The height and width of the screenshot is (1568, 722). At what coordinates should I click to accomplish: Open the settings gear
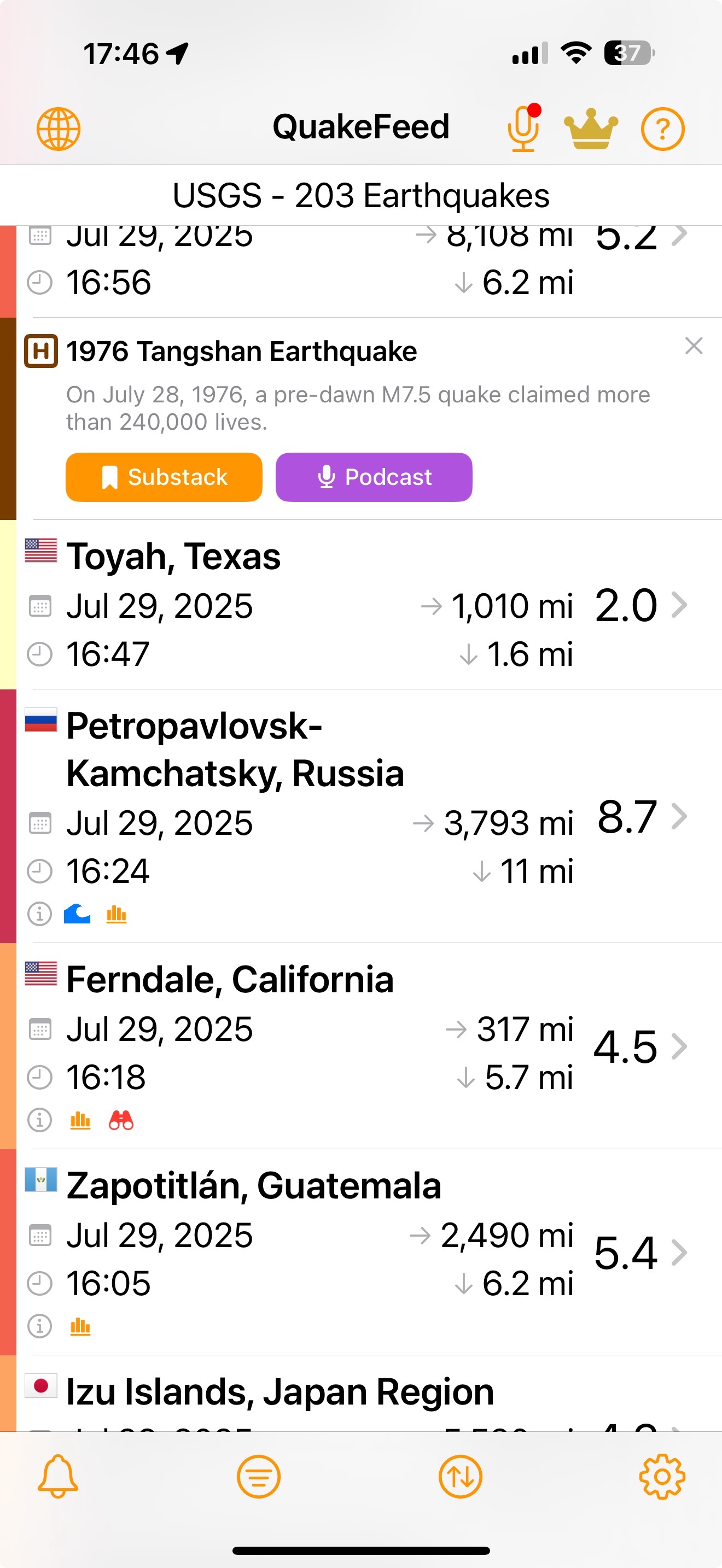(662, 1476)
